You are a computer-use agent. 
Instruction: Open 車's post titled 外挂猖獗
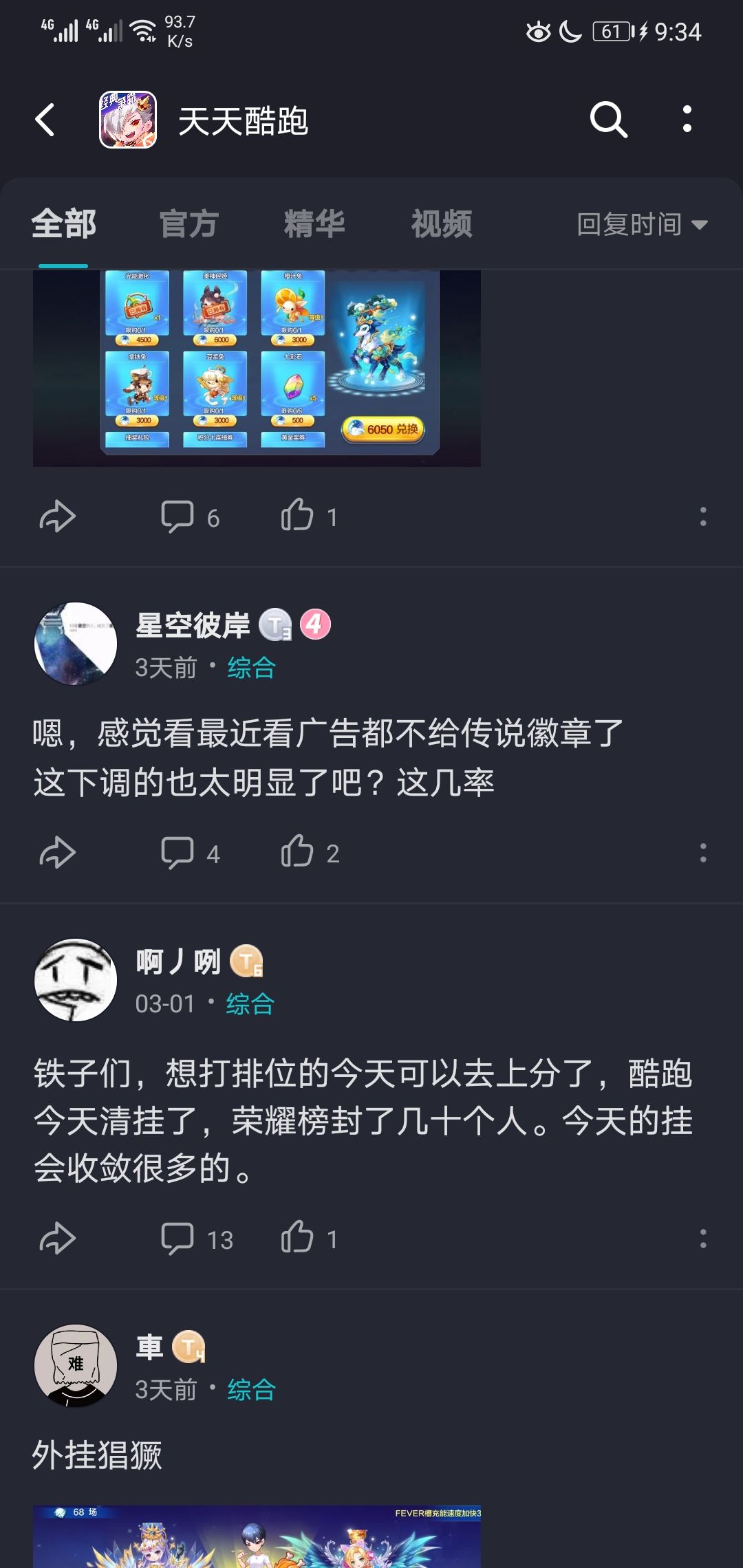(97, 1455)
